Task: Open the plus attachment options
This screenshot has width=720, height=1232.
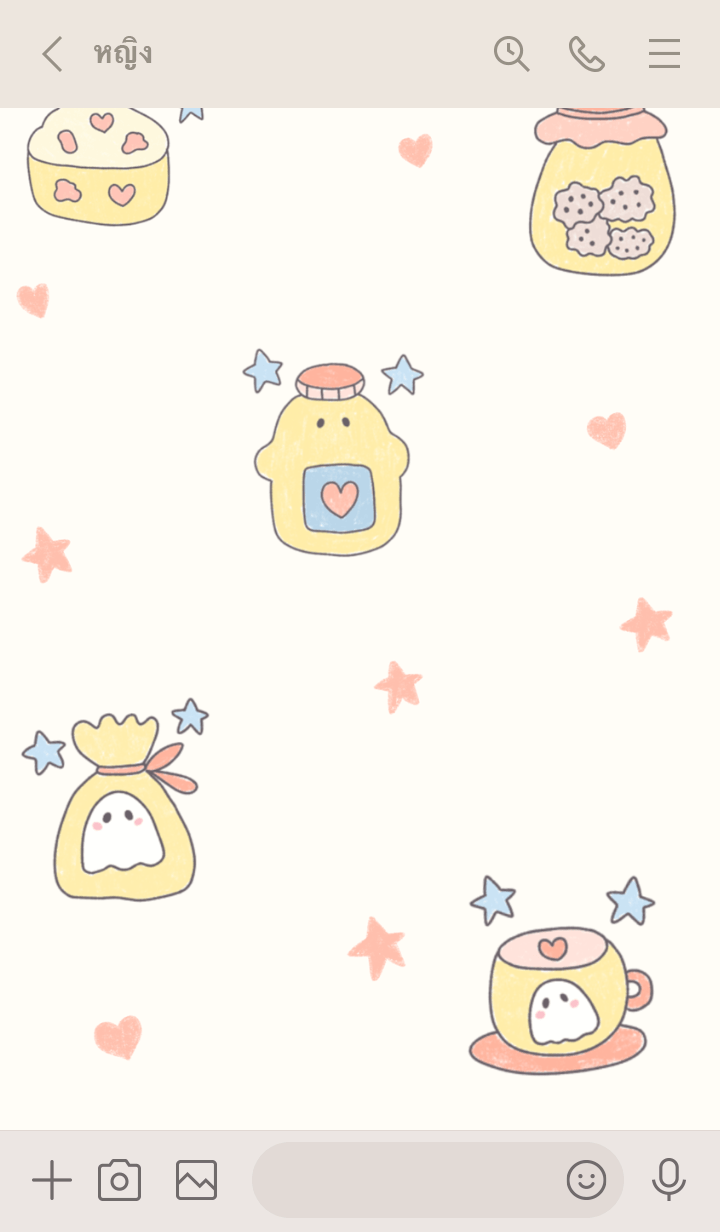Action: 51,1180
